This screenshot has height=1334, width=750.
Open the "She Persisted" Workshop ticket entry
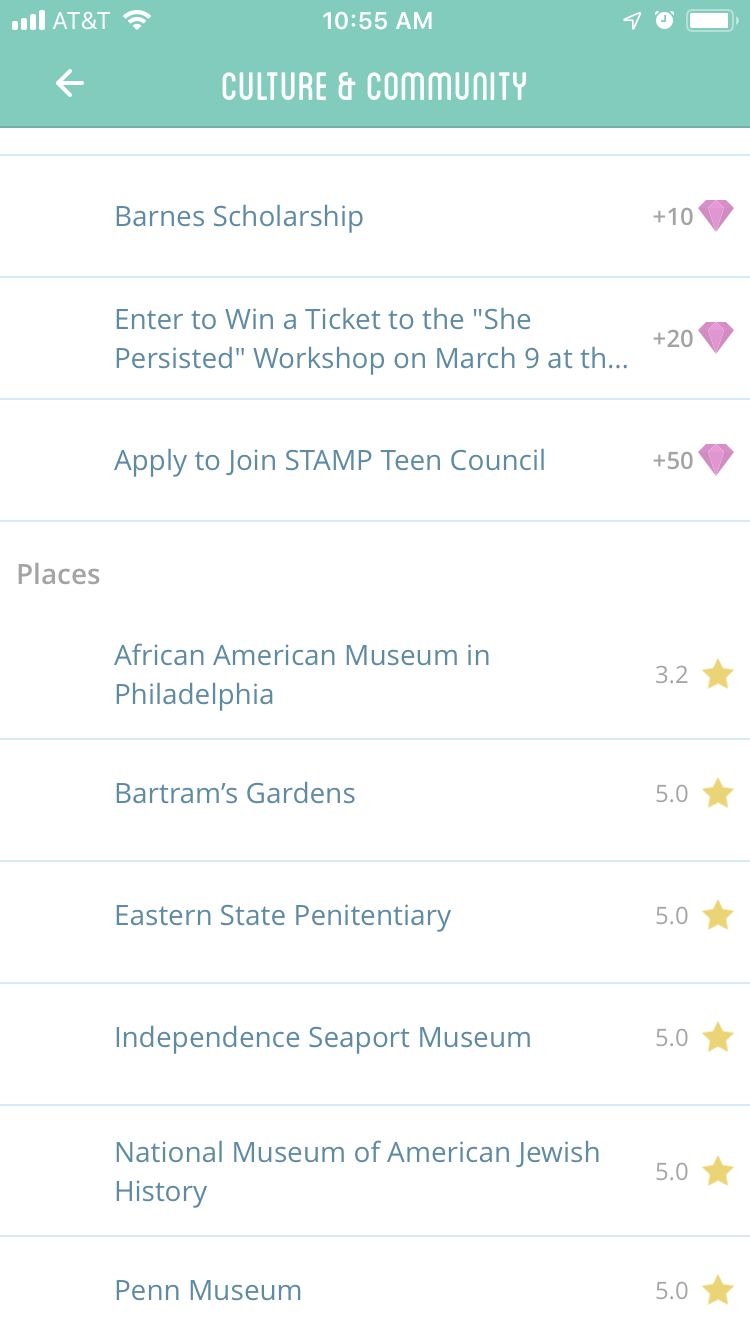pos(375,338)
